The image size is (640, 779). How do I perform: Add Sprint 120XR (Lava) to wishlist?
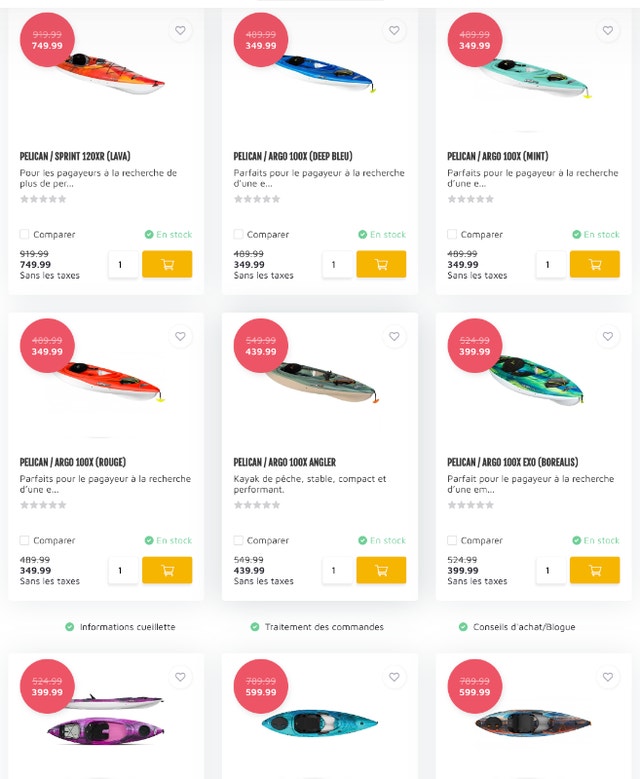(x=180, y=31)
